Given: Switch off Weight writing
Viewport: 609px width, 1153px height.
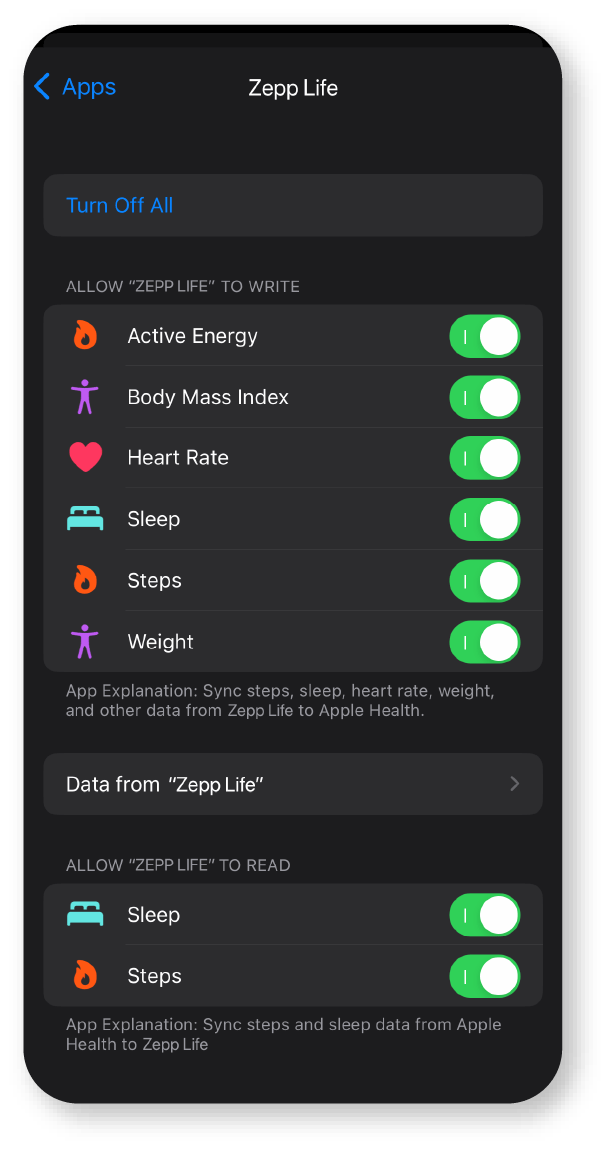Looking at the screenshot, I should [485, 642].
